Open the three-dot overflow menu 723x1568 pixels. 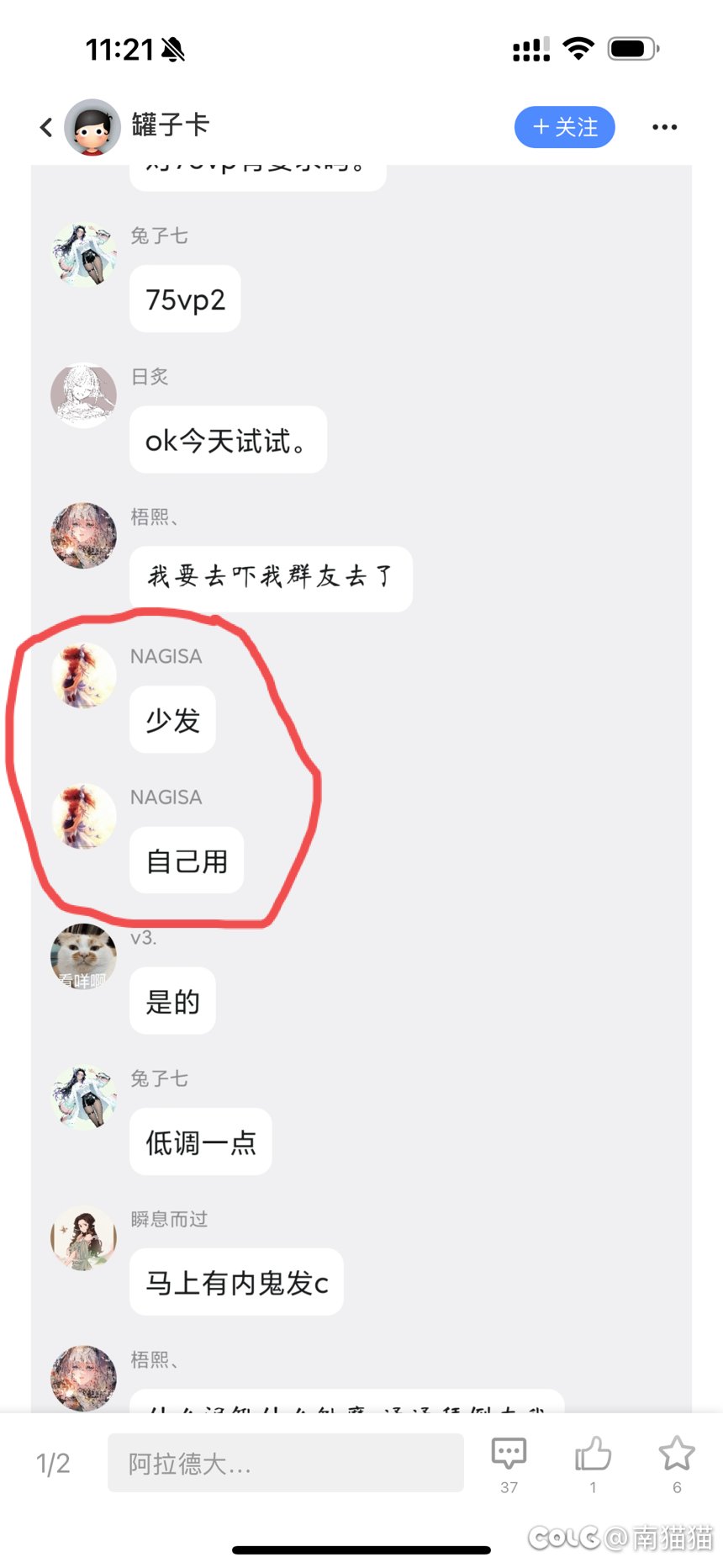(664, 127)
